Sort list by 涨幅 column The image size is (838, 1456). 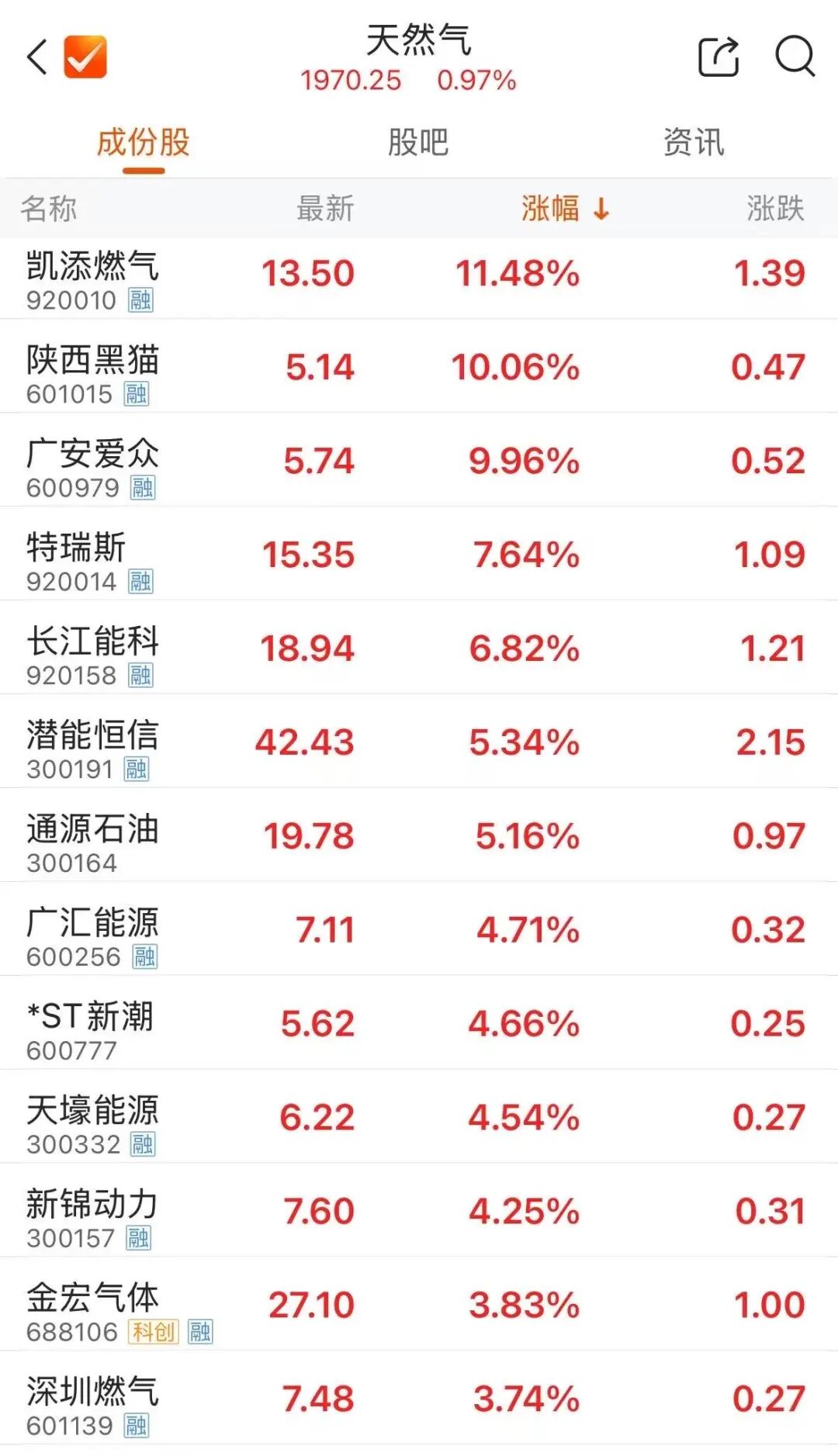tap(565, 209)
